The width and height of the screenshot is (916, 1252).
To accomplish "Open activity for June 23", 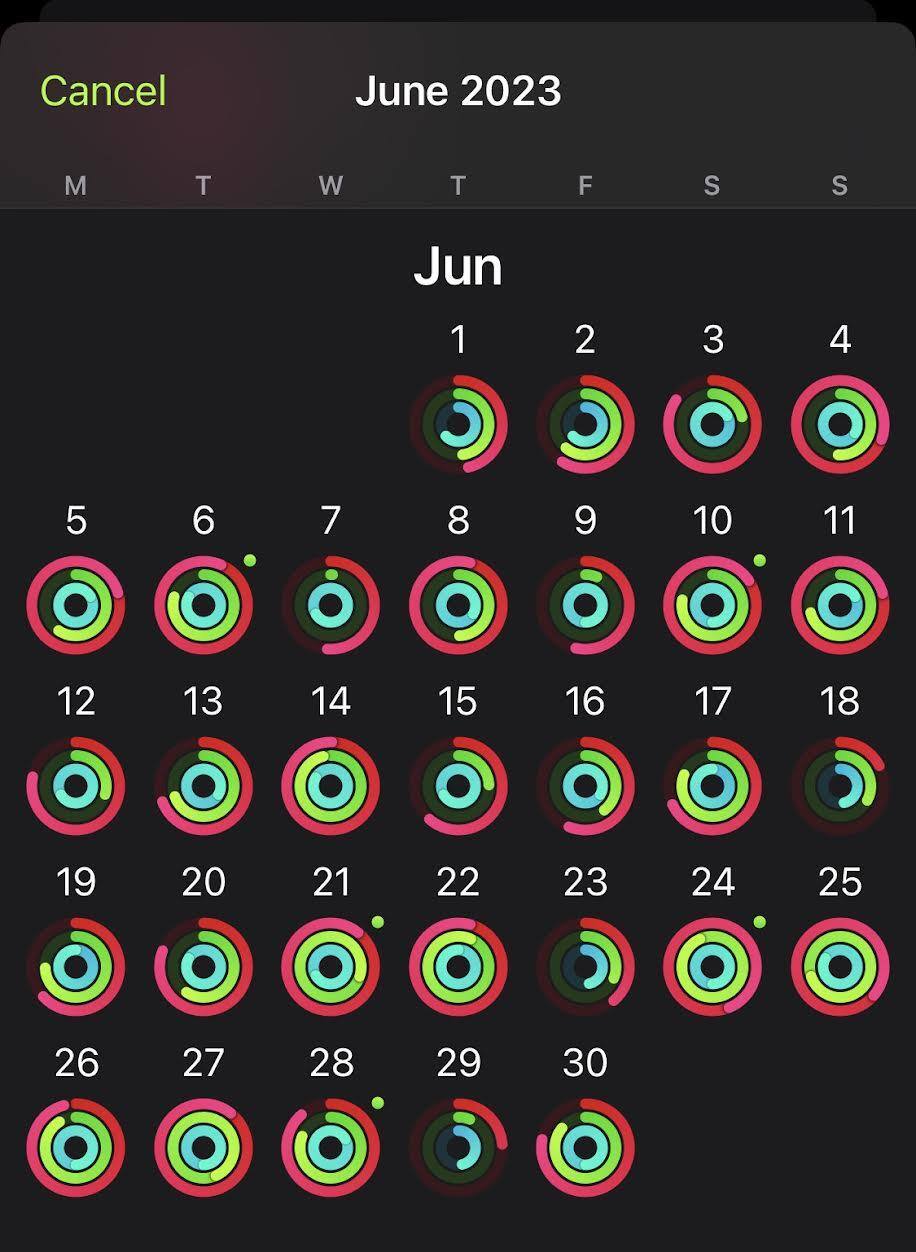I will tap(585, 967).
